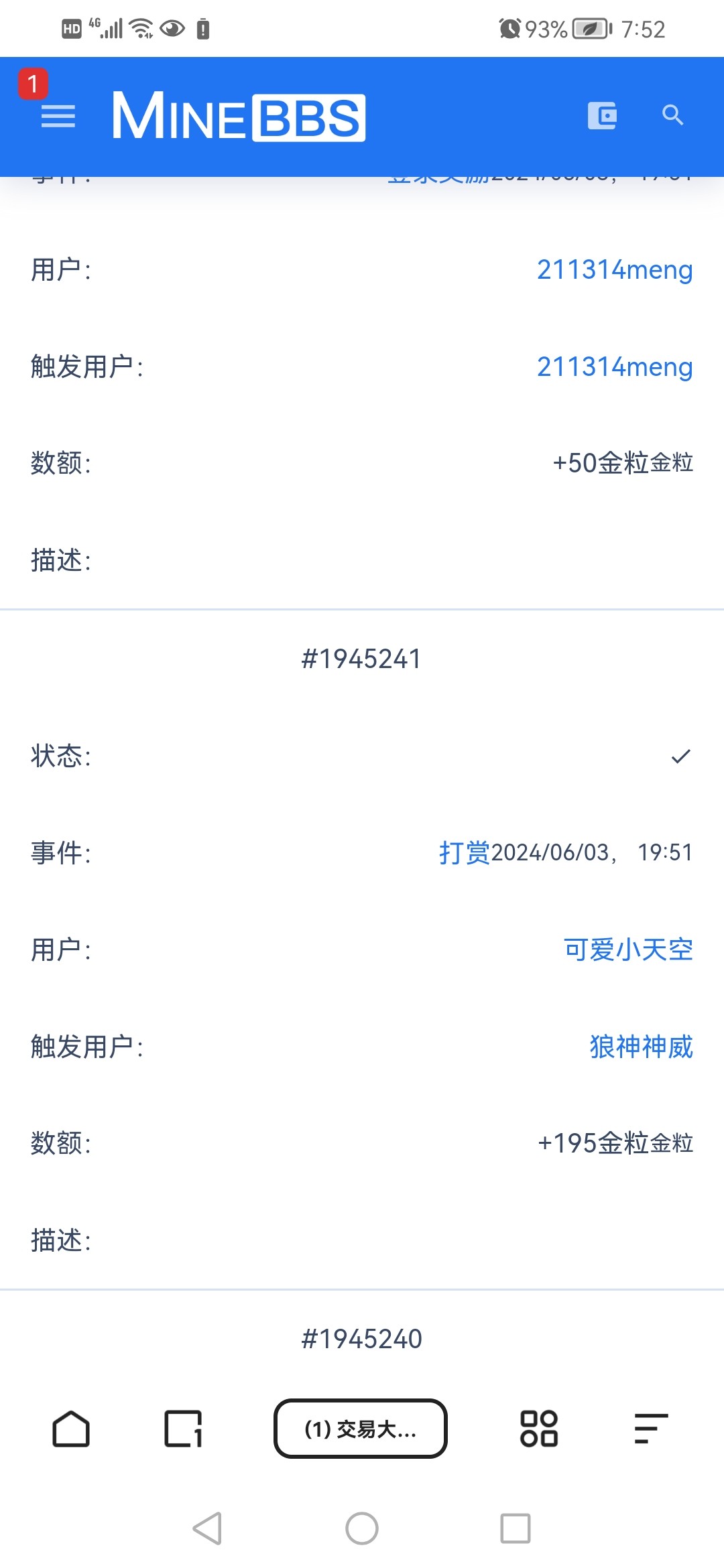The height and width of the screenshot is (1568, 724).
Task: Open the wallet icon in the header
Action: (602, 115)
